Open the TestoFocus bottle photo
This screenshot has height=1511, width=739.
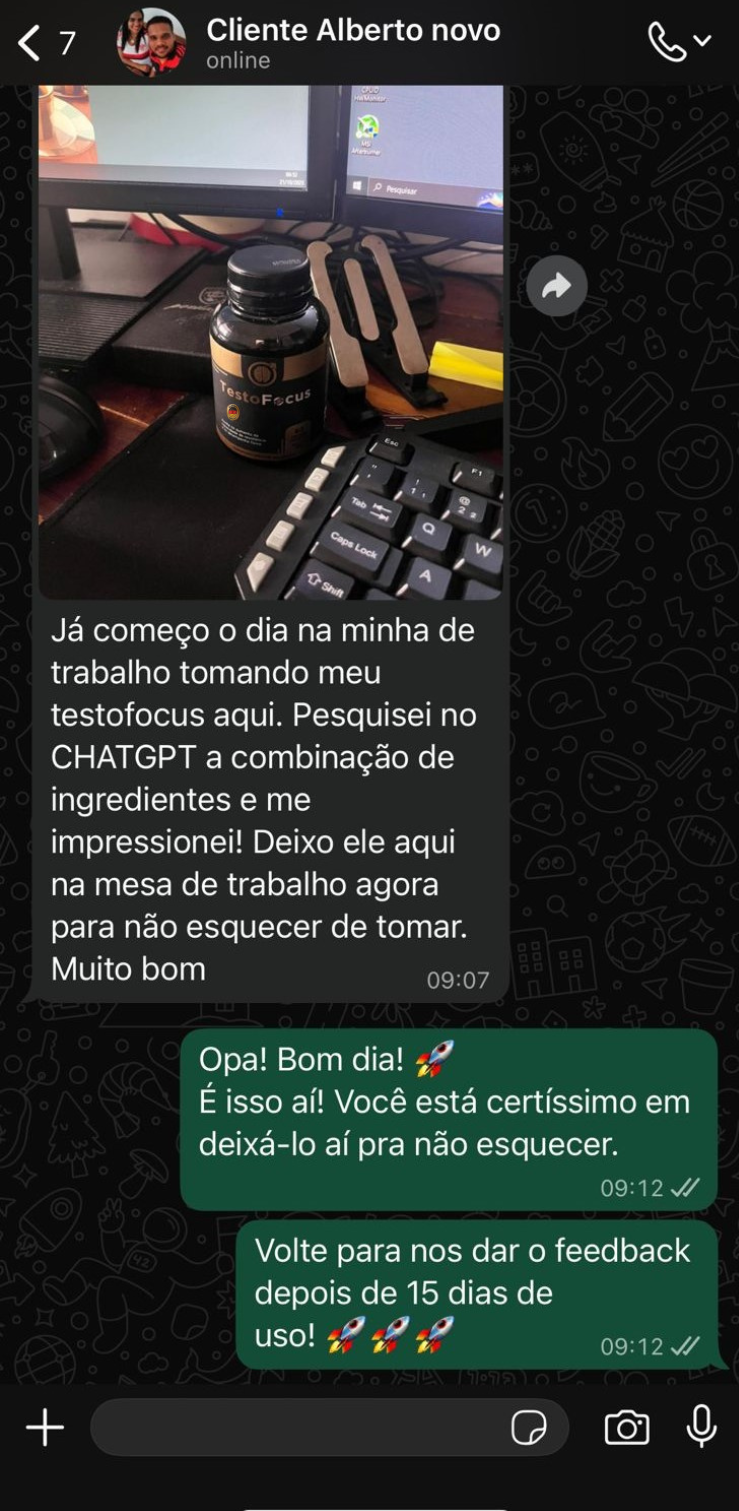(x=270, y=340)
